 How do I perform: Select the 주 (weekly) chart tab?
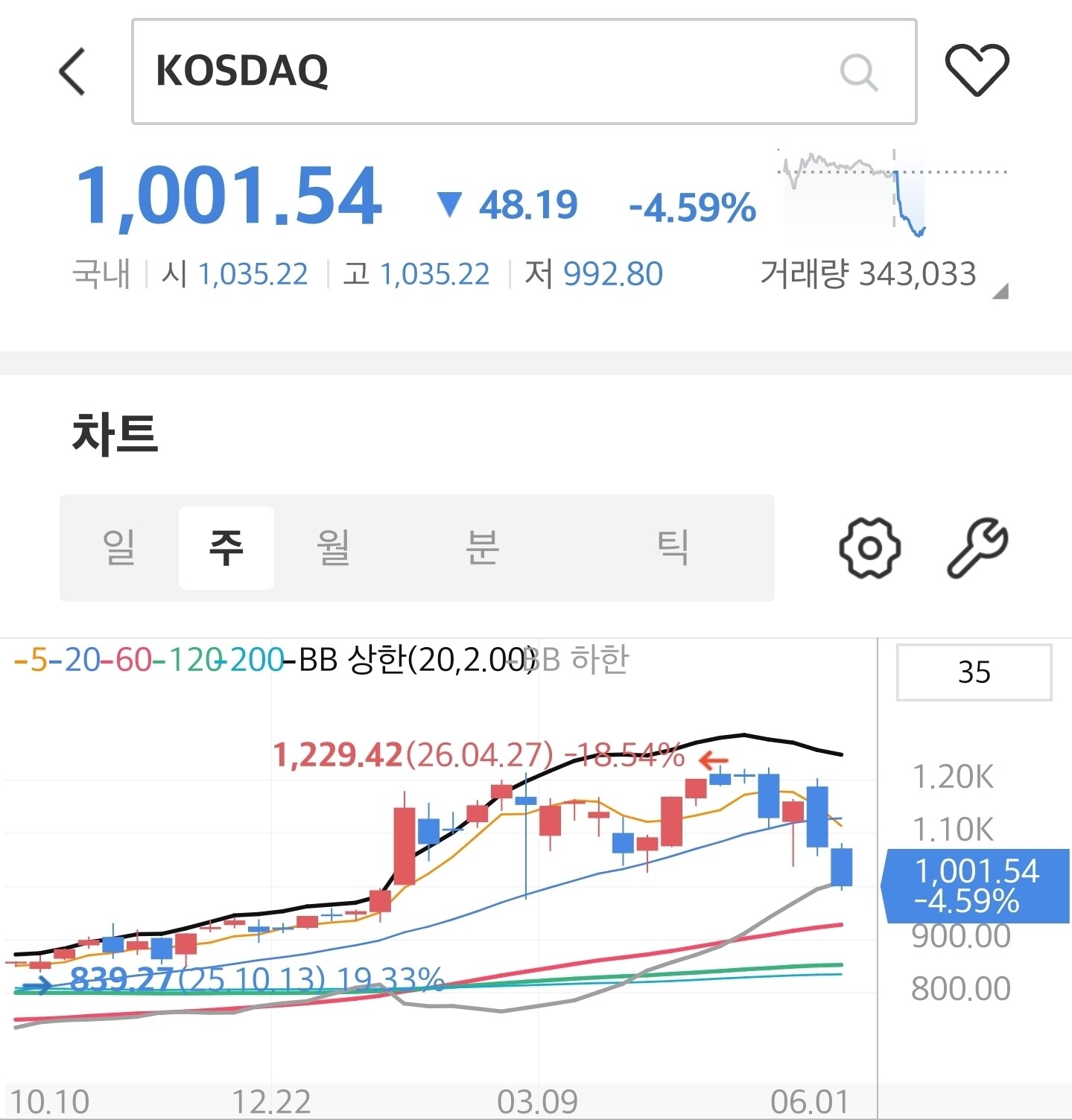point(226,547)
